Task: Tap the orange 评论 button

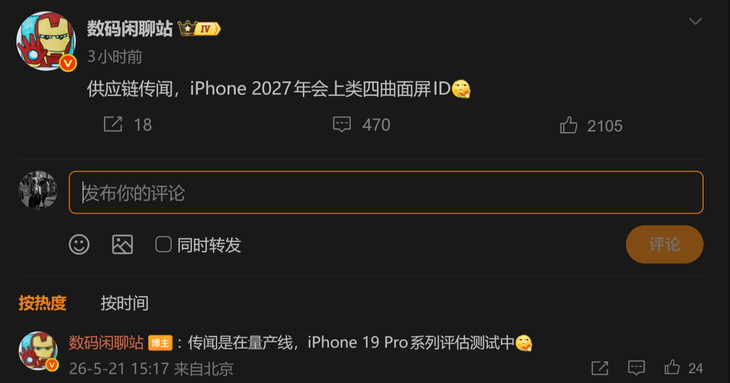Action: tap(664, 244)
